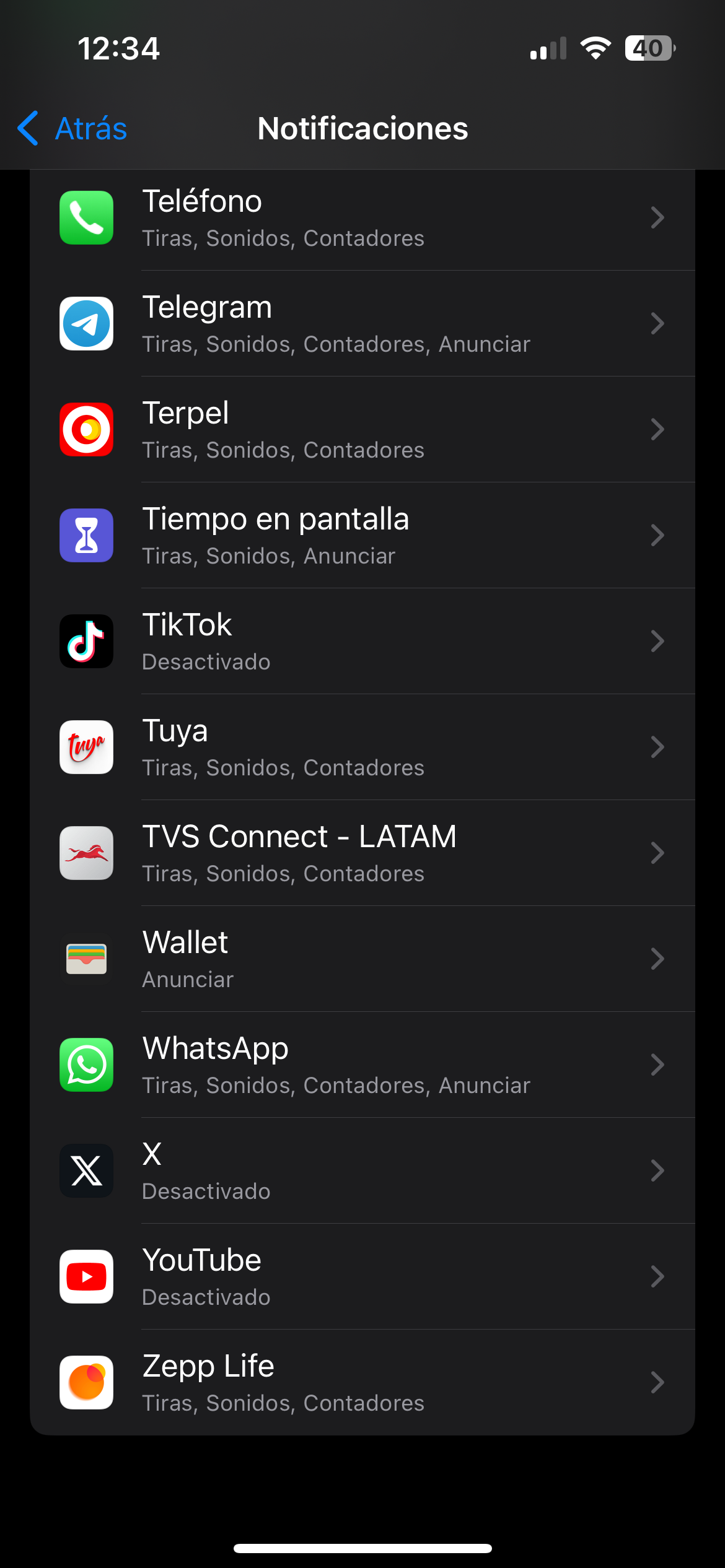Viewport: 725px width, 1568px height.
Task: Select TVS Connect - LATAM row
Action: pos(362,853)
